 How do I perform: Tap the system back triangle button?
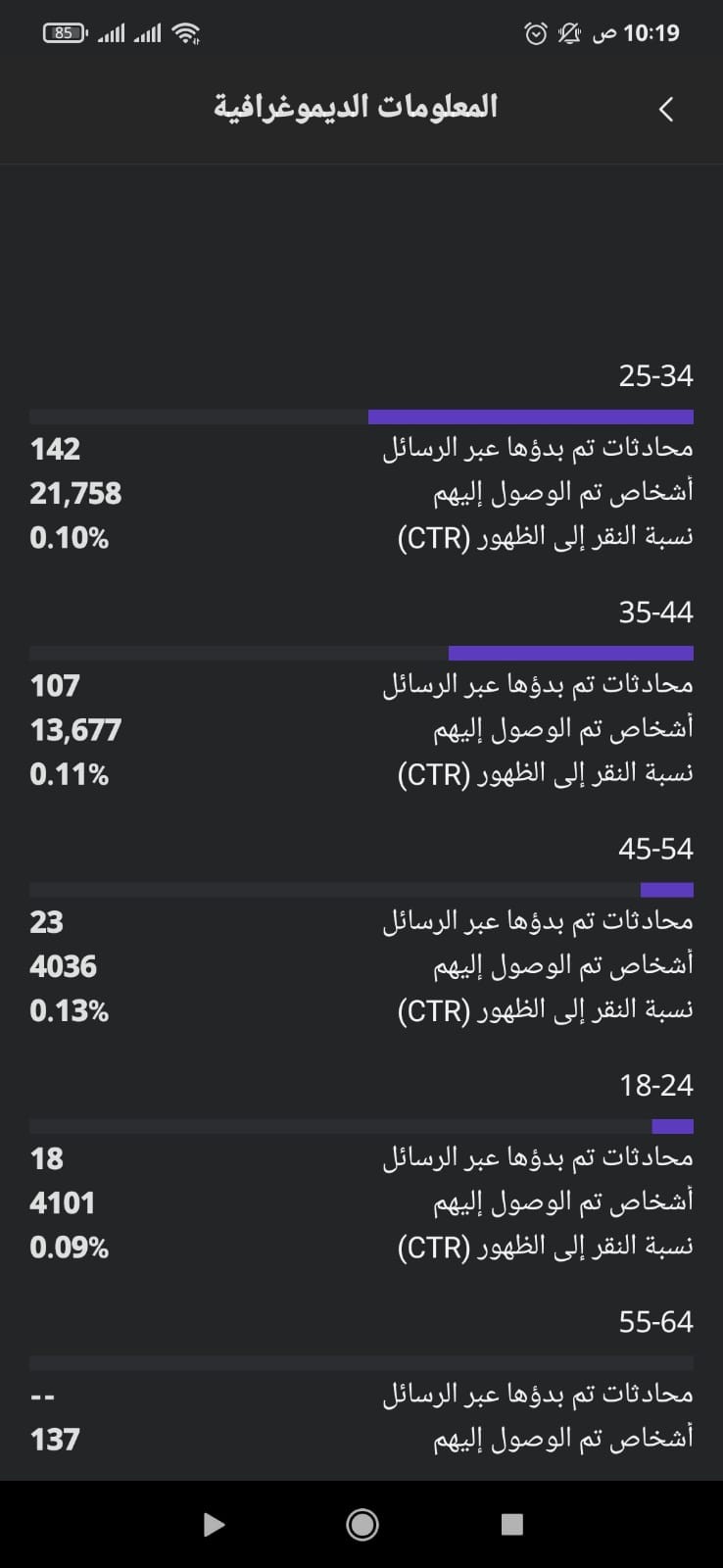click(x=214, y=1524)
